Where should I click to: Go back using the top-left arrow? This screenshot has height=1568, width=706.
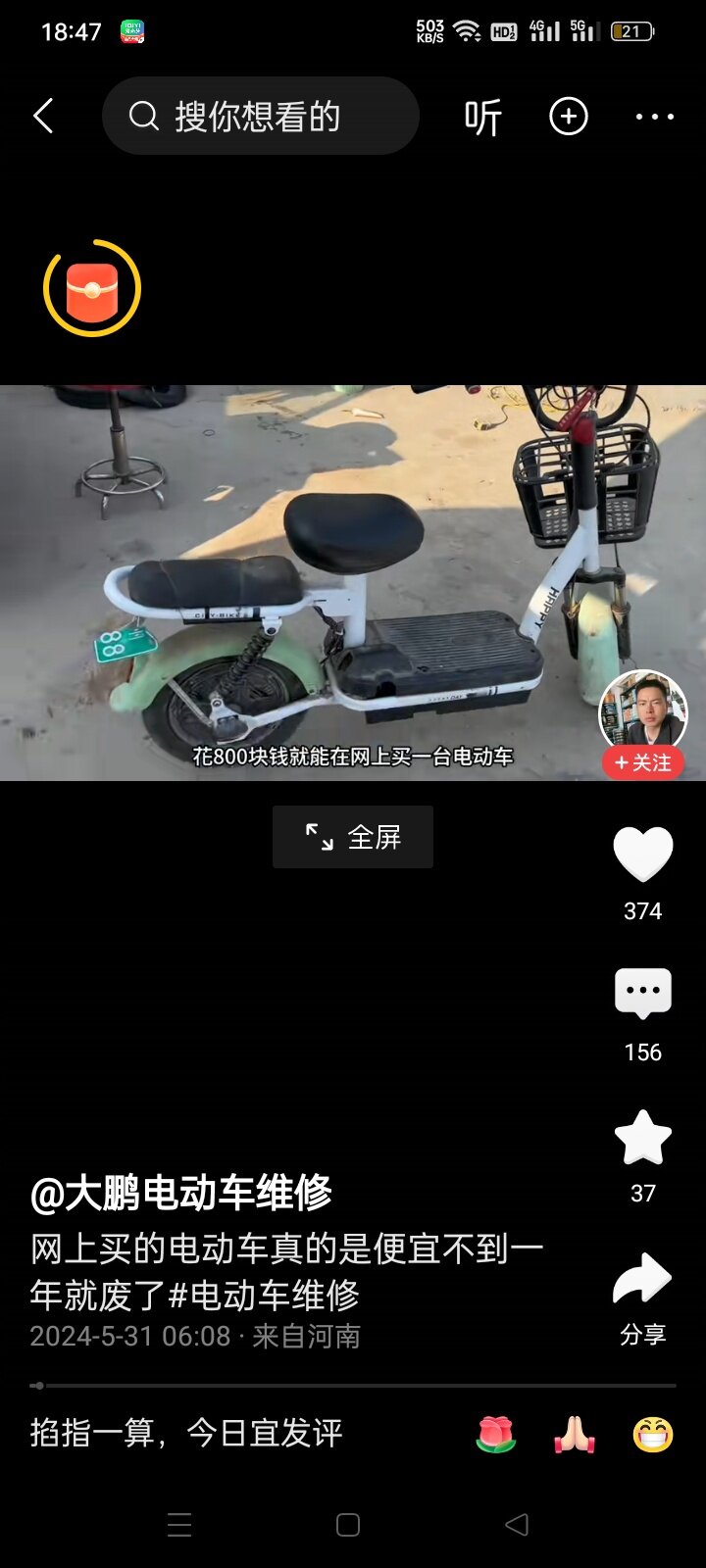click(43, 116)
